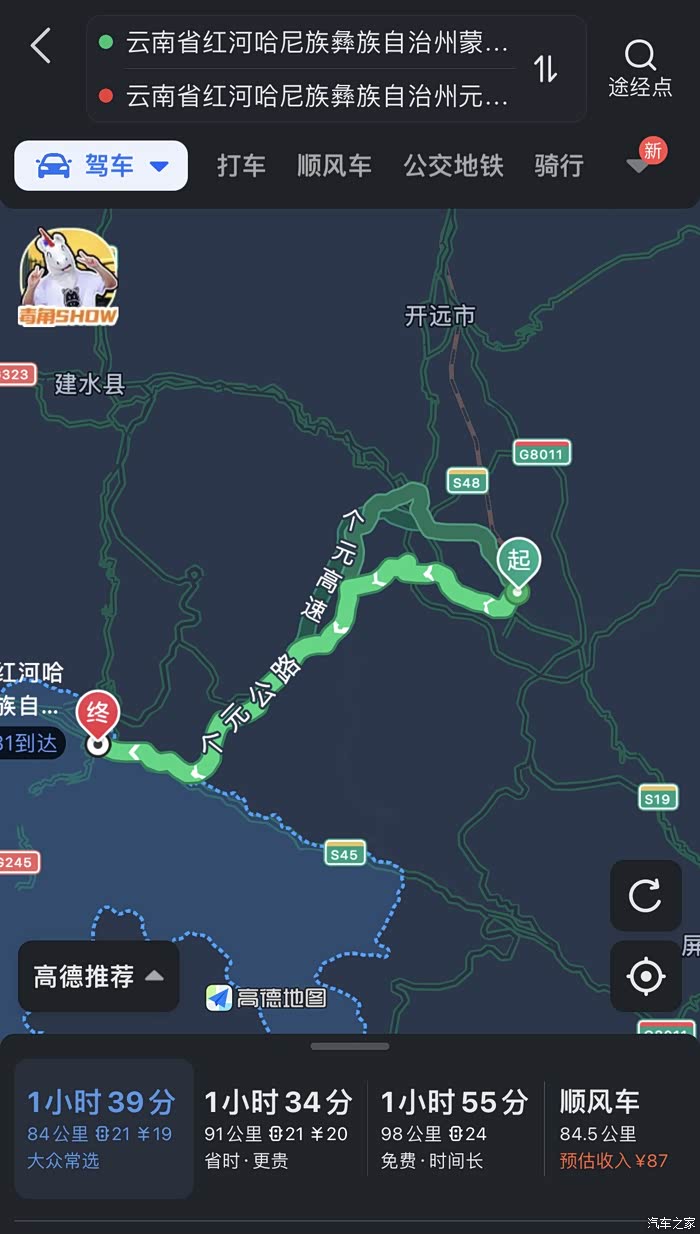Switch to the 公交地铁 tab
This screenshot has height=1234, width=700.
453,166
